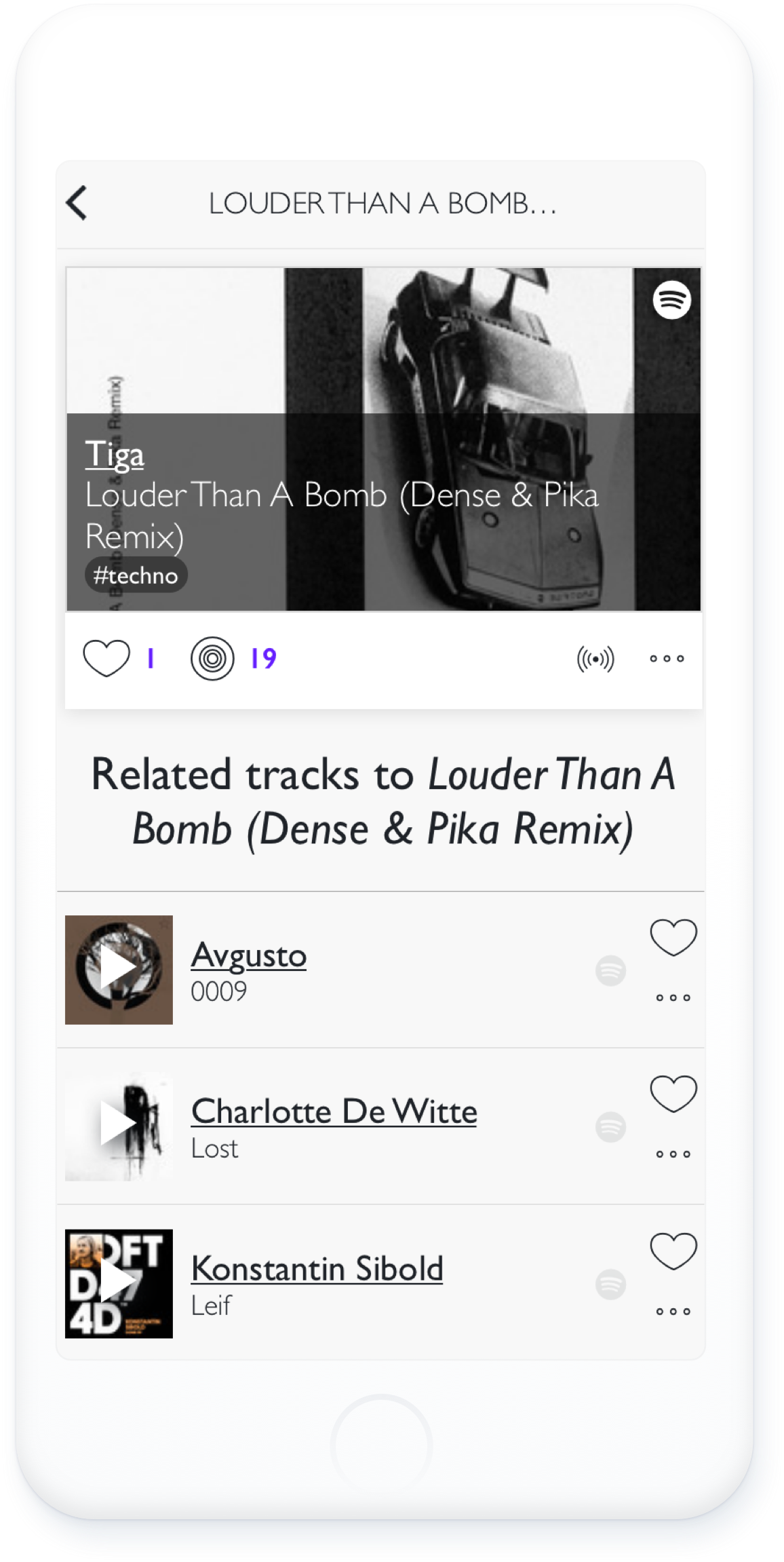Open the vinyl collections icon
The width and height of the screenshot is (784, 1562).
point(212,659)
